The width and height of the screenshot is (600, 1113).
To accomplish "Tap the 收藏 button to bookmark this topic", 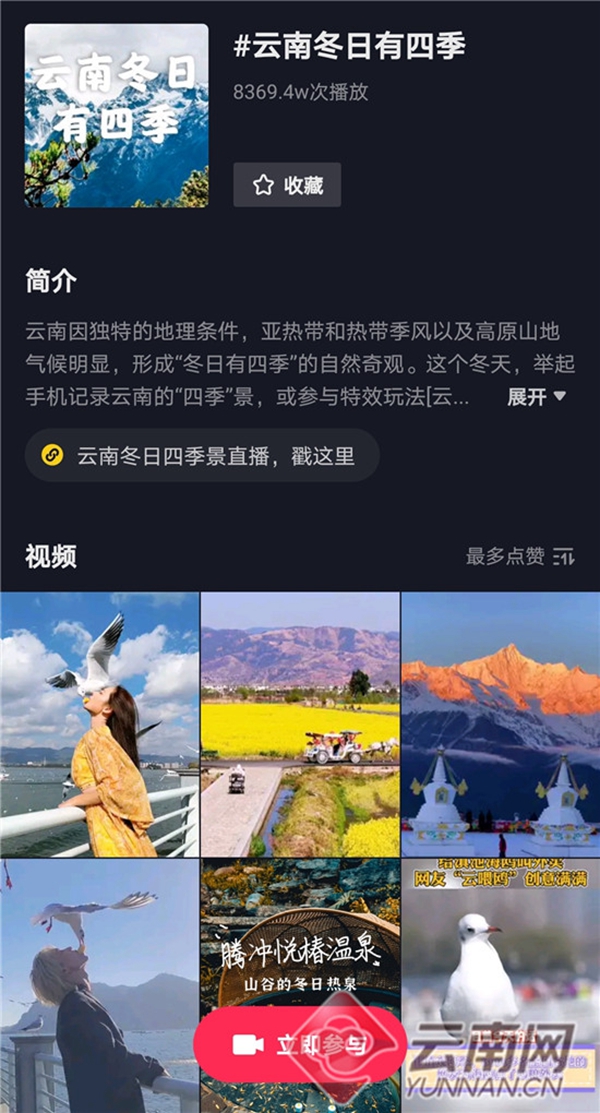I will tap(287, 185).
